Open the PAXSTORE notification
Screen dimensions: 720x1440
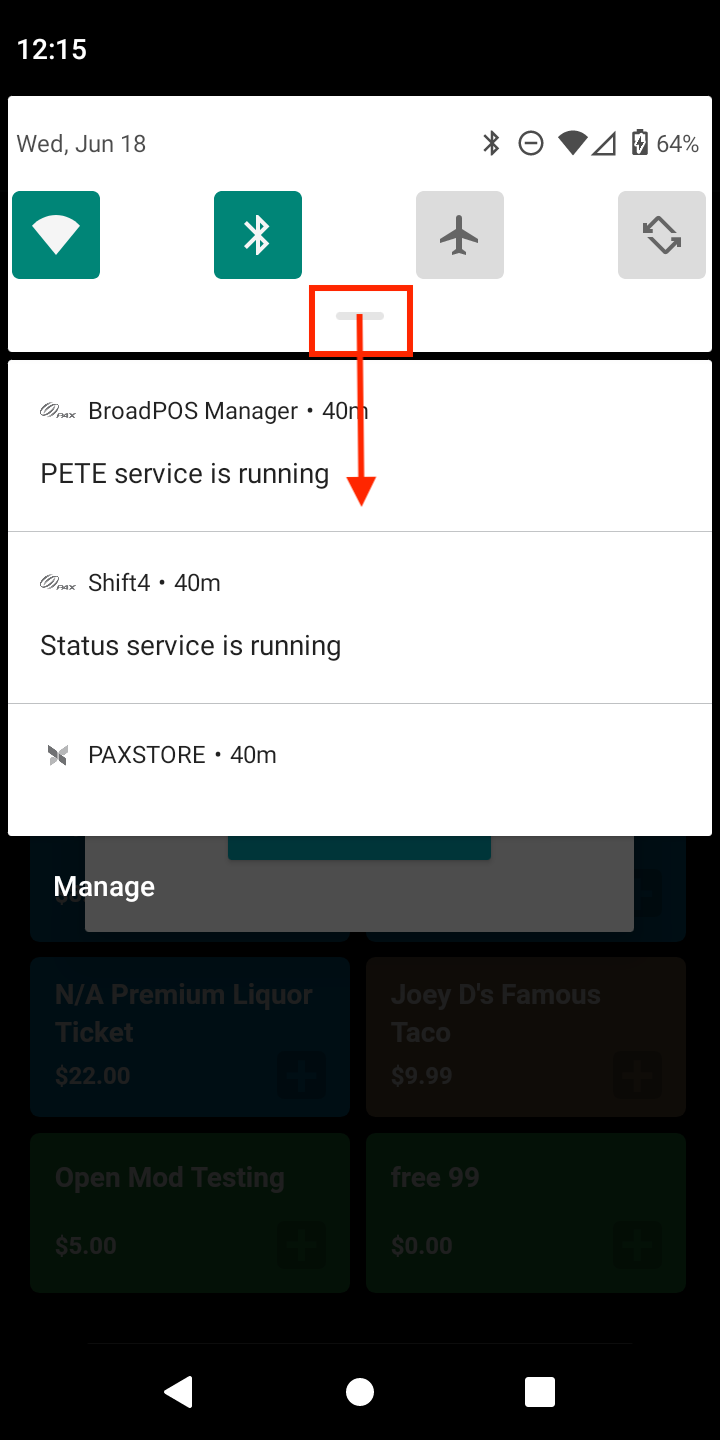click(360, 770)
